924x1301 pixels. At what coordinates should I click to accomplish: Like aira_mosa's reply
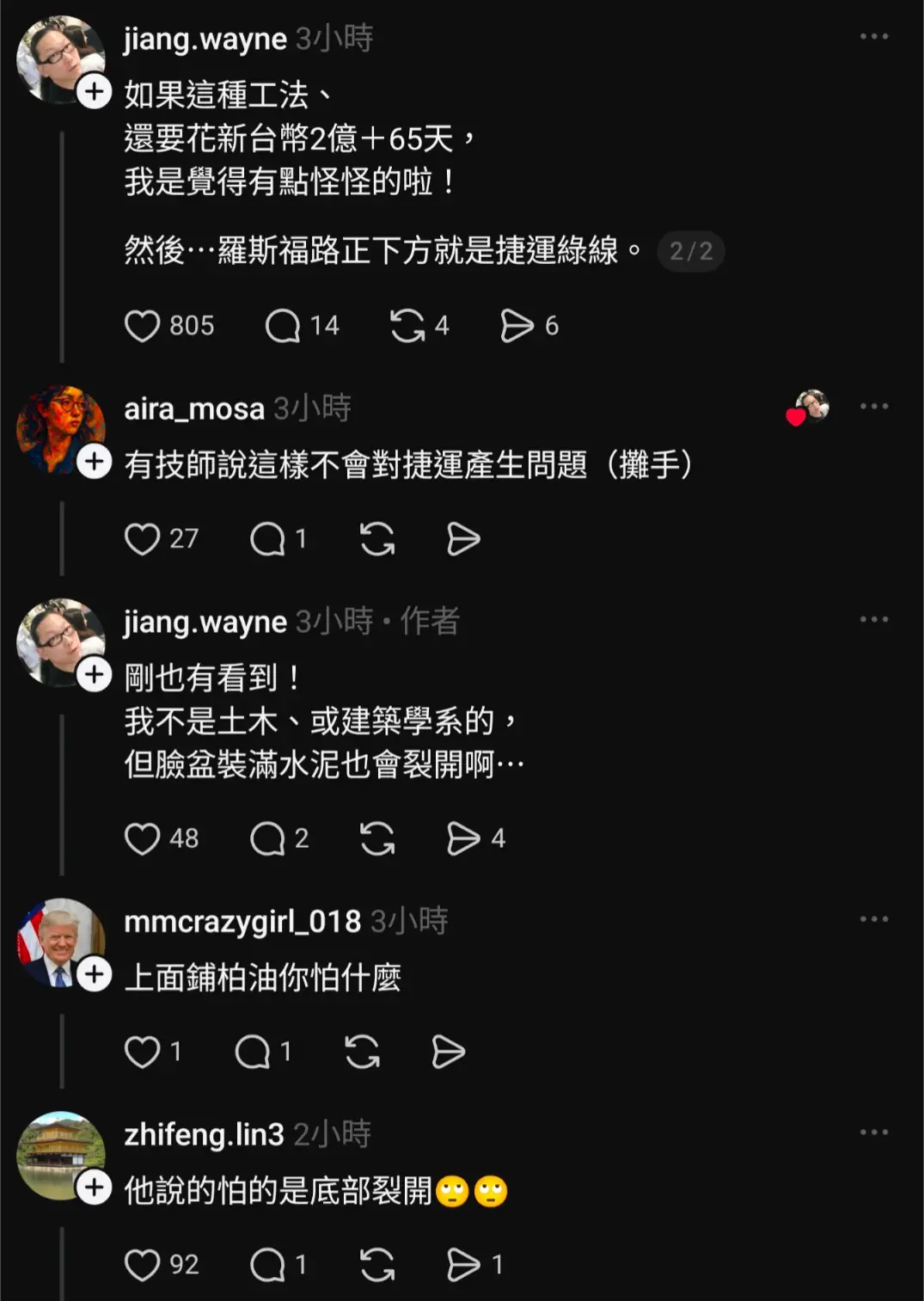(143, 539)
